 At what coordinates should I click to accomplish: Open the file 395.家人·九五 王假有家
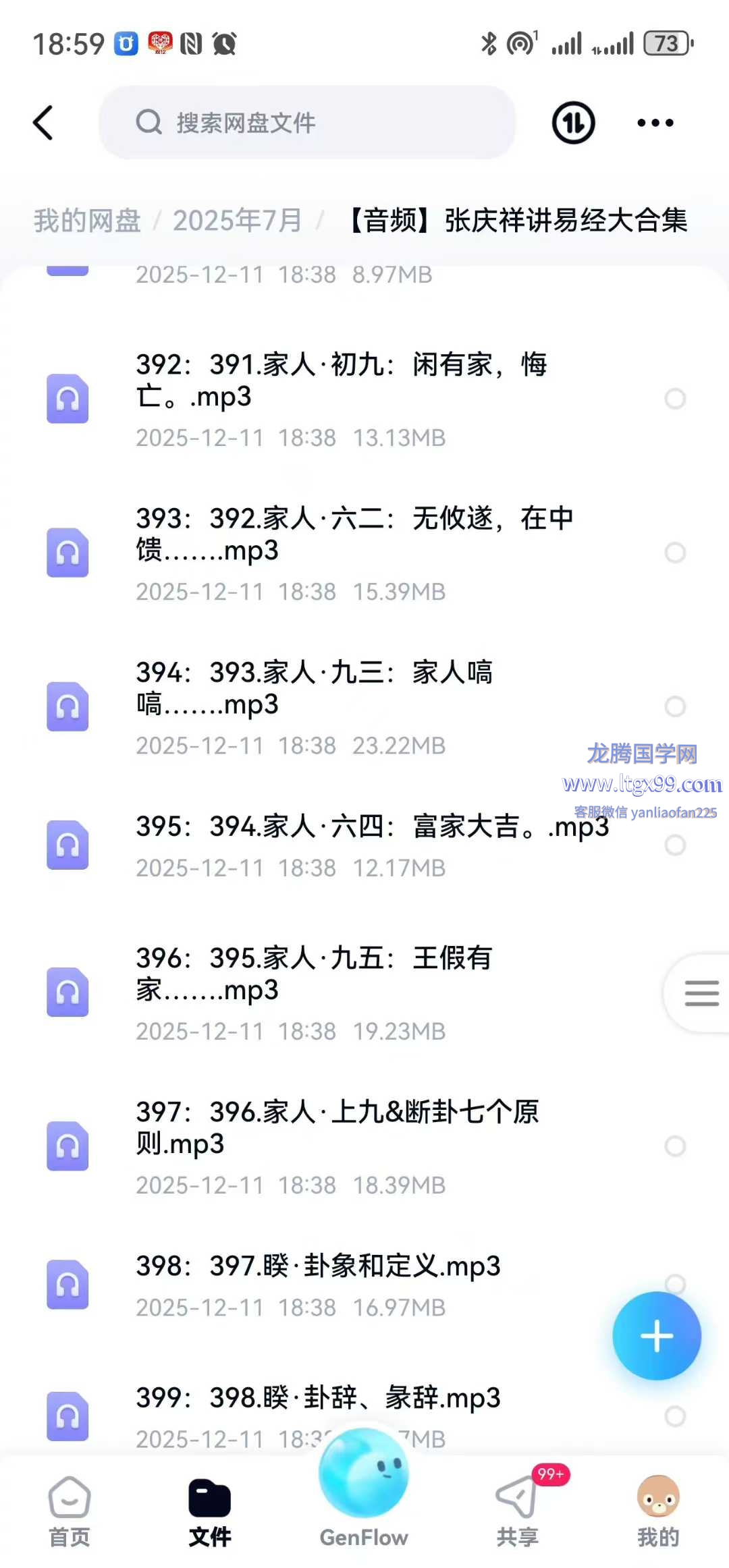tap(314, 974)
